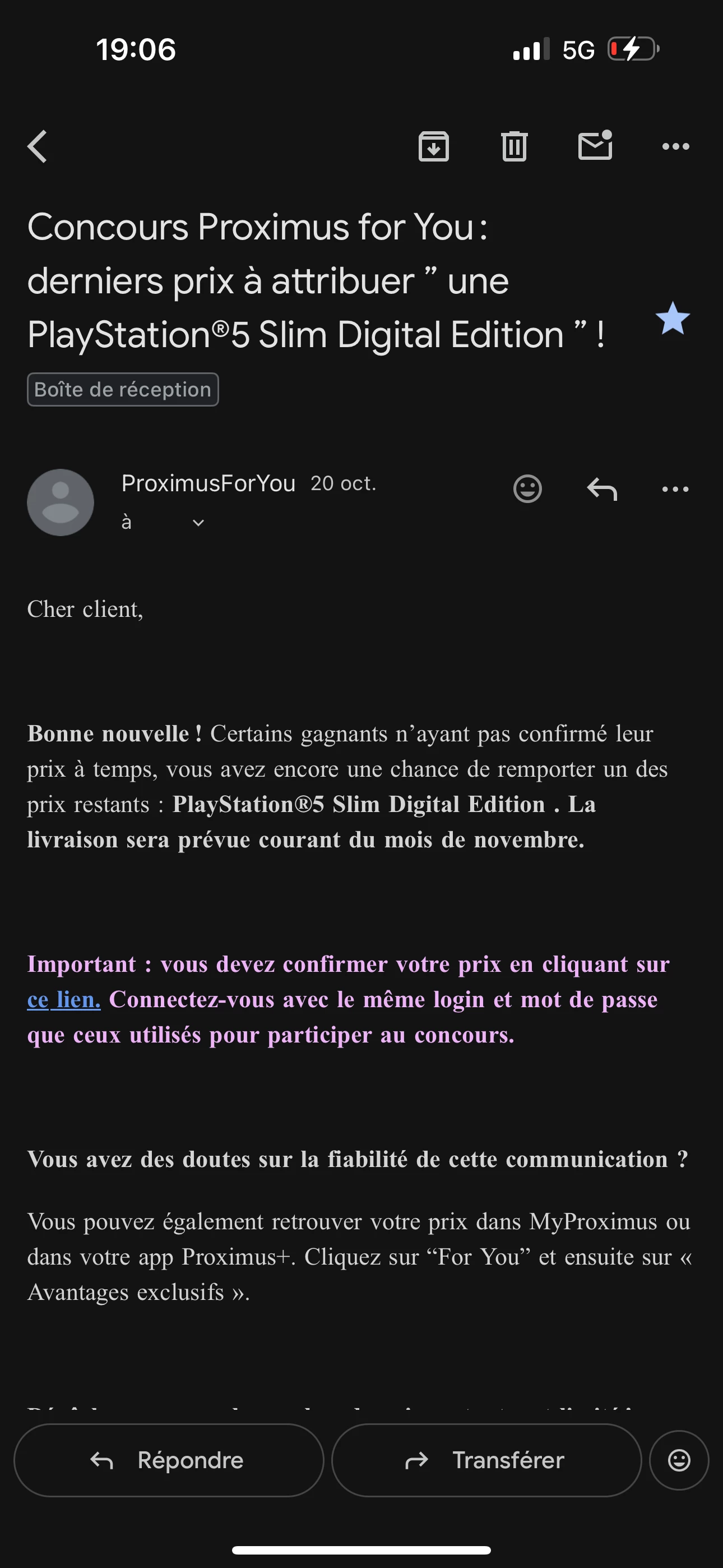Mark this email as unread
The height and width of the screenshot is (1568, 723).
pos(595,145)
